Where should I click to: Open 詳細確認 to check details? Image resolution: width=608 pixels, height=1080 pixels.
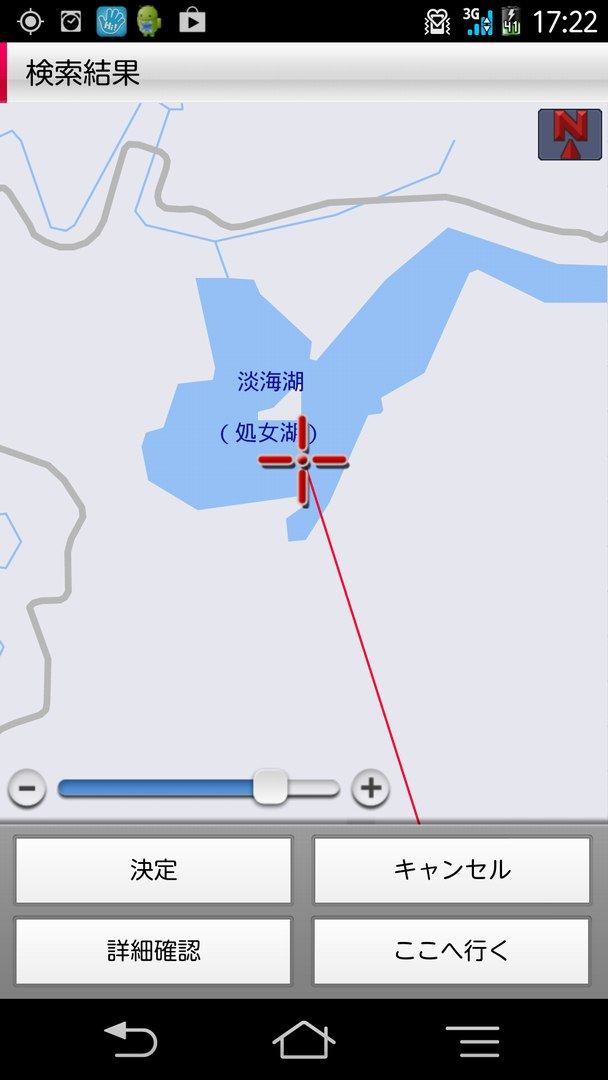click(x=153, y=951)
